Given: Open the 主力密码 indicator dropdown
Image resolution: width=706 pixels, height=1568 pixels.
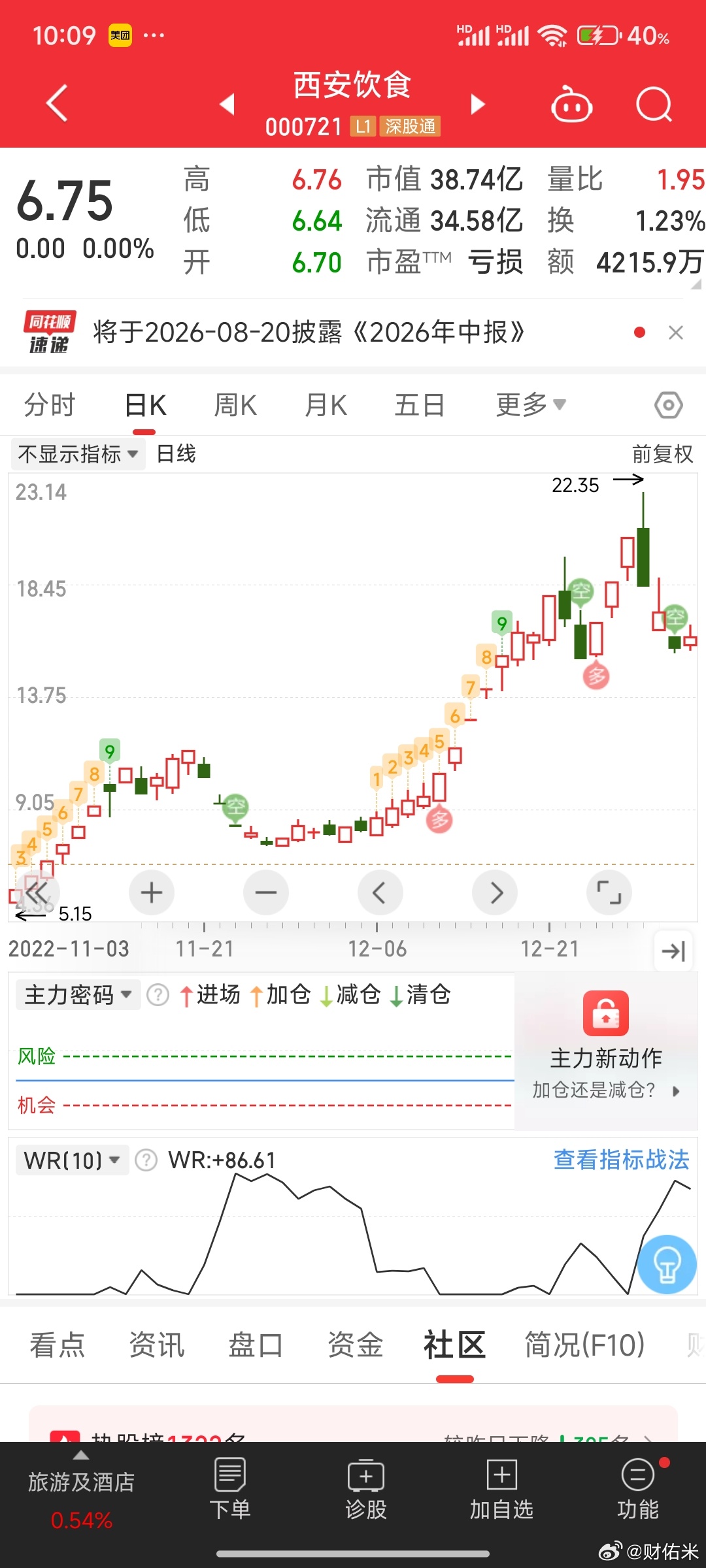Looking at the screenshot, I should tap(78, 994).
